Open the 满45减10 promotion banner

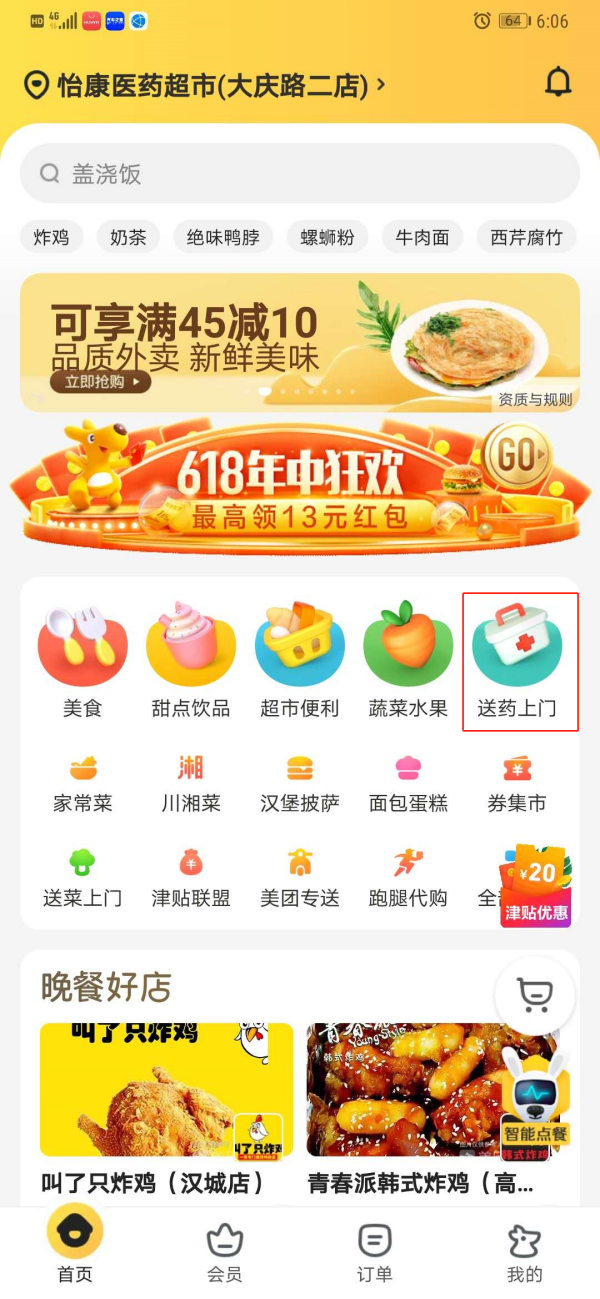(x=300, y=342)
